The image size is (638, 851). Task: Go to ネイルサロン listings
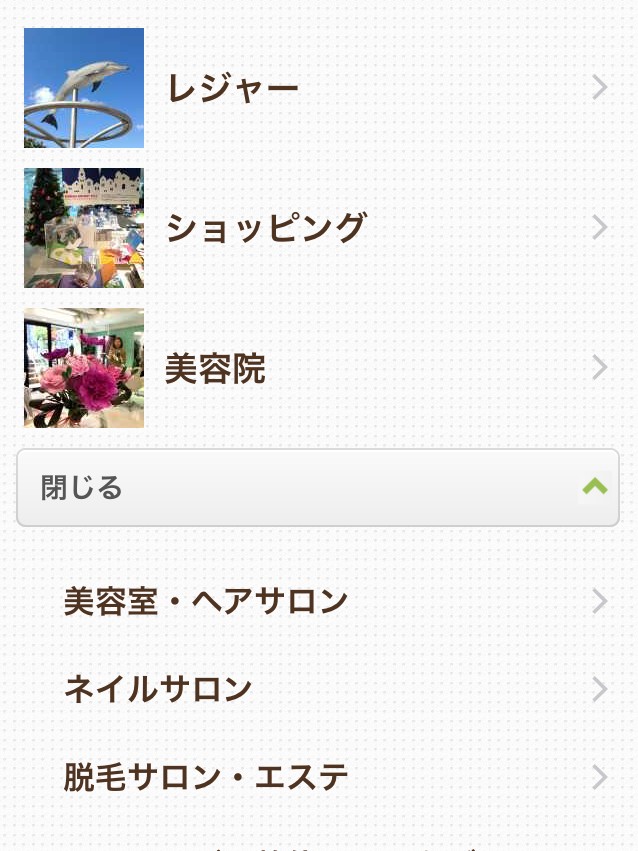pyautogui.click(x=158, y=690)
